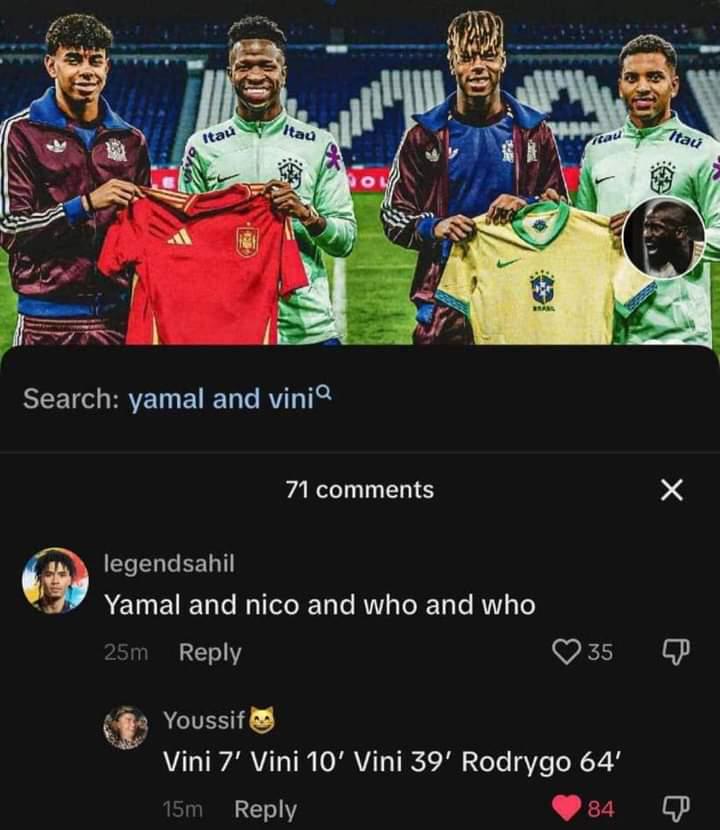
Task: Open the creator's avatar on the video
Action: pos(663,237)
